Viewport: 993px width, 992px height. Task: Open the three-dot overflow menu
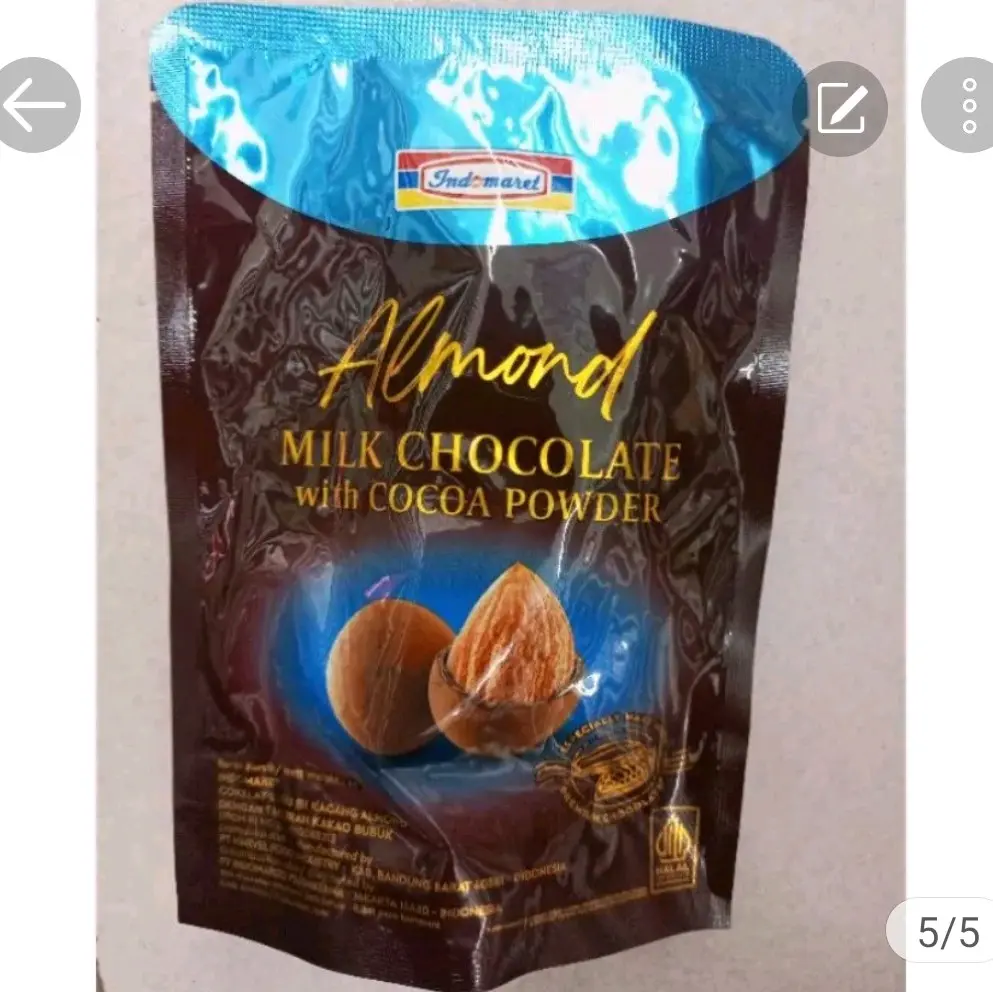coord(966,106)
